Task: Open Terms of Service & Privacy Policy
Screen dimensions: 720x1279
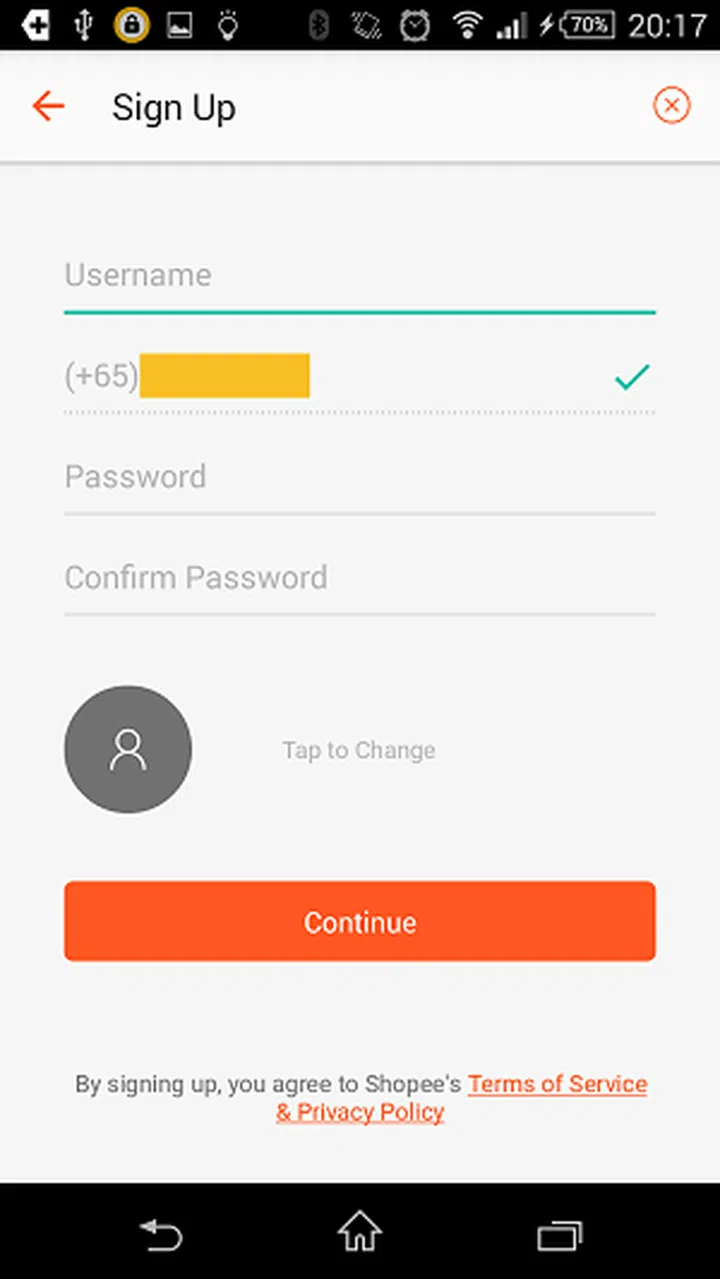Action: tap(556, 1085)
